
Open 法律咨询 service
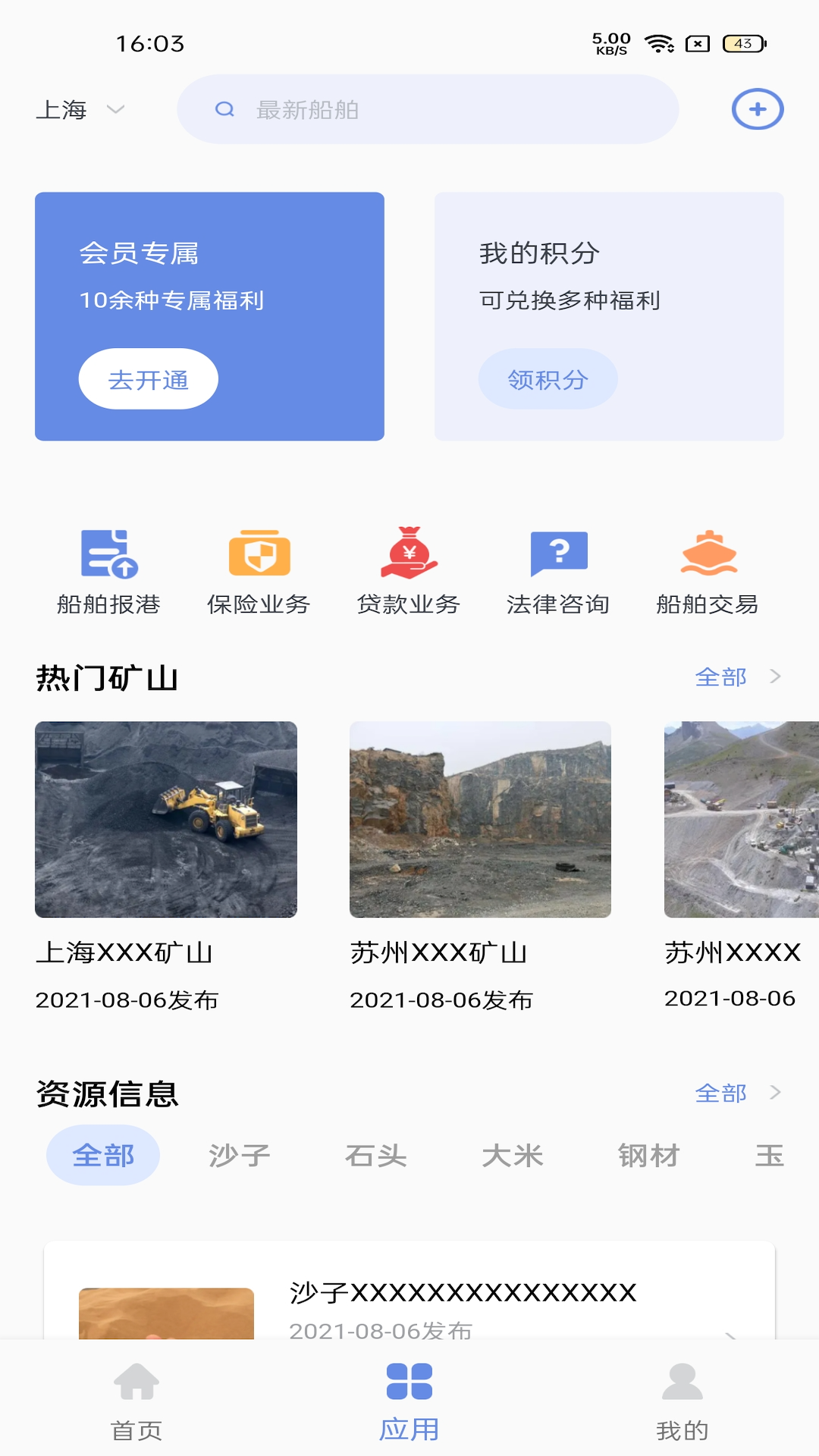click(x=558, y=572)
